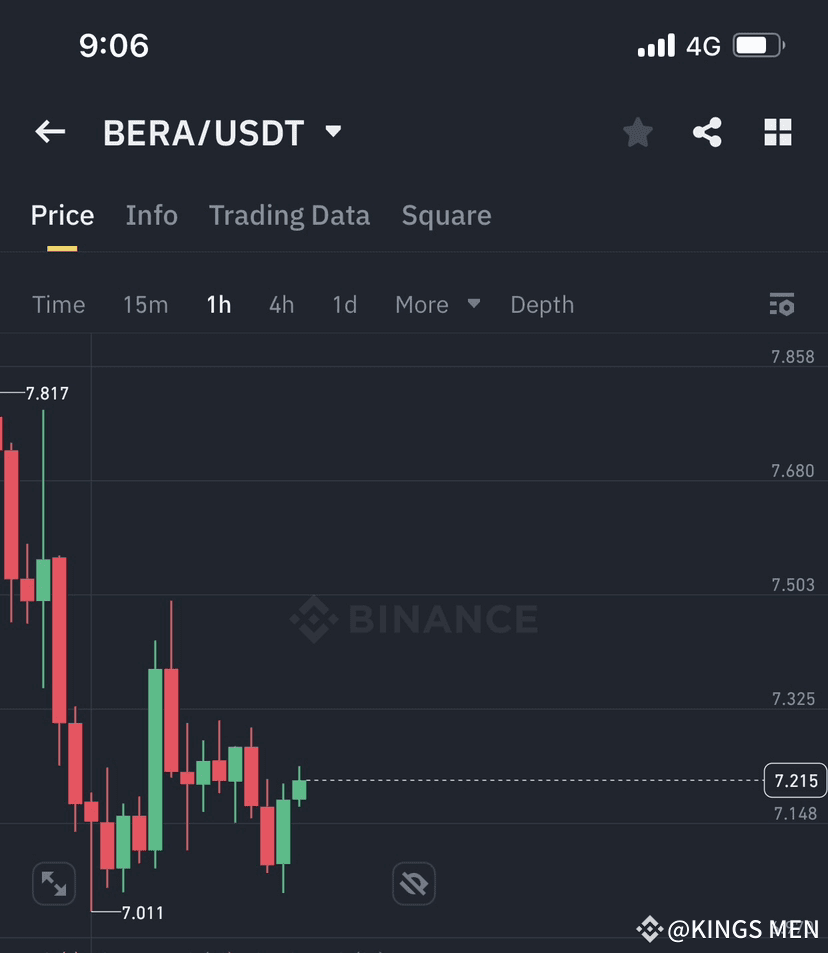Expand chart to fullscreen mode
Image resolution: width=828 pixels, height=953 pixels.
(53, 883)
